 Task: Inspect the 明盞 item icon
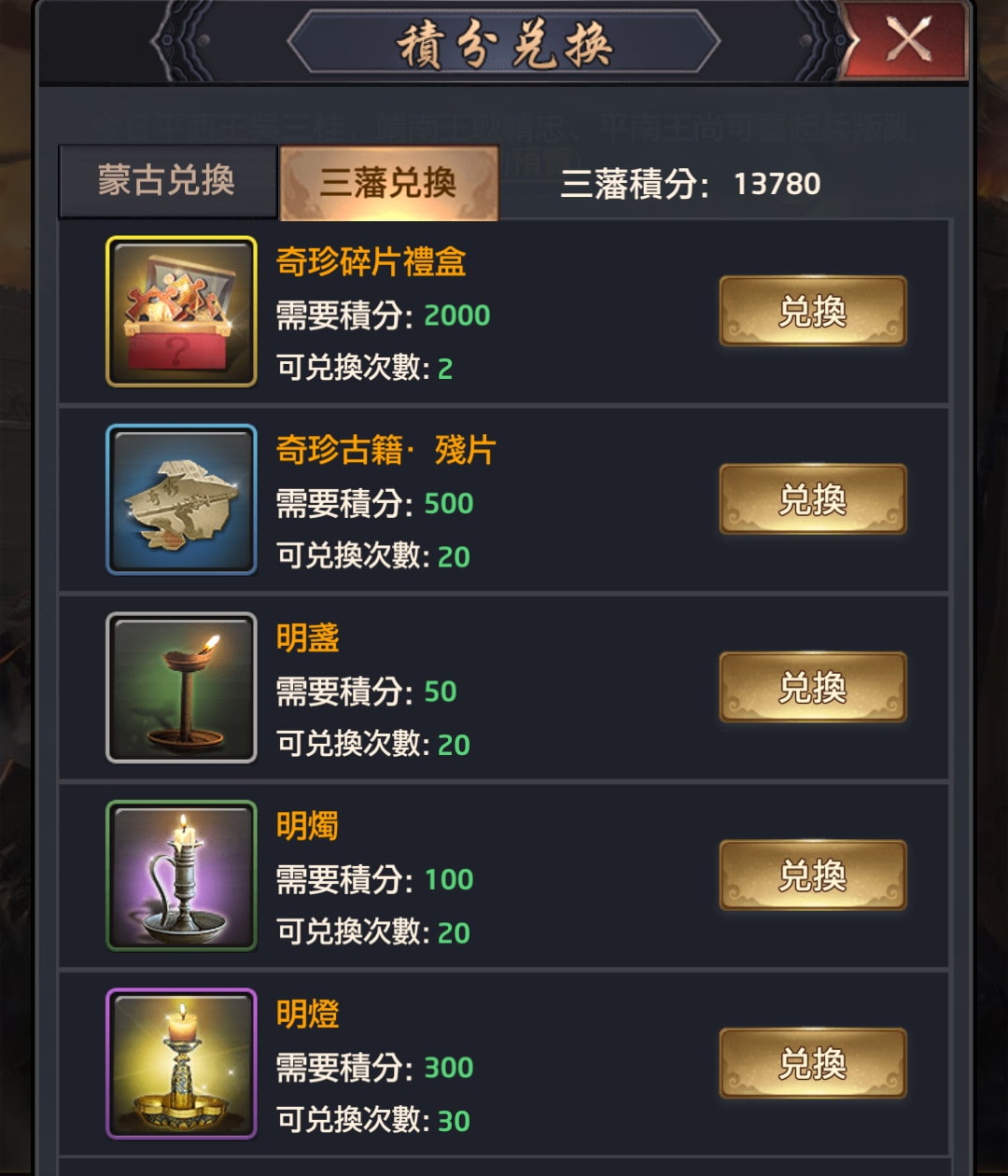181,688
